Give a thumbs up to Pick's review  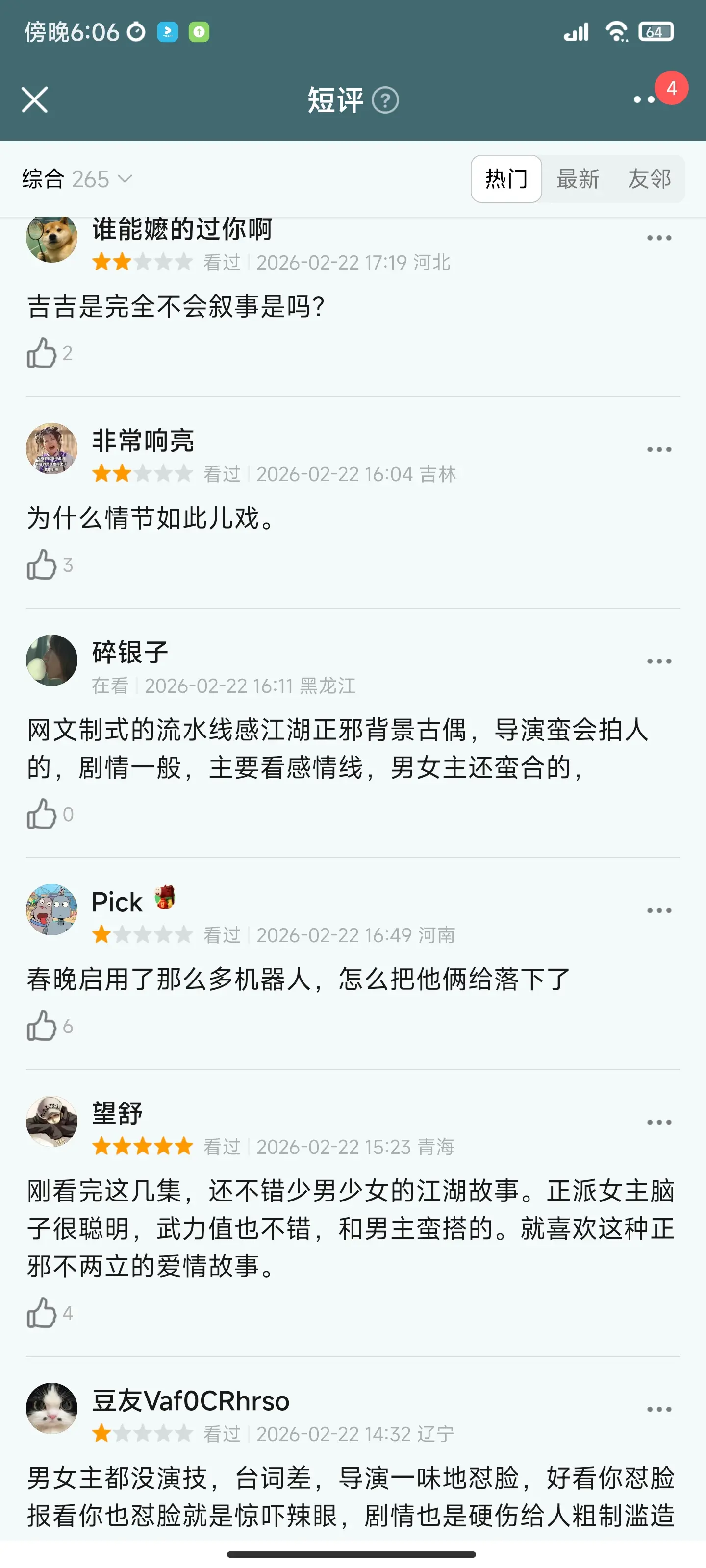point(41,1026)
